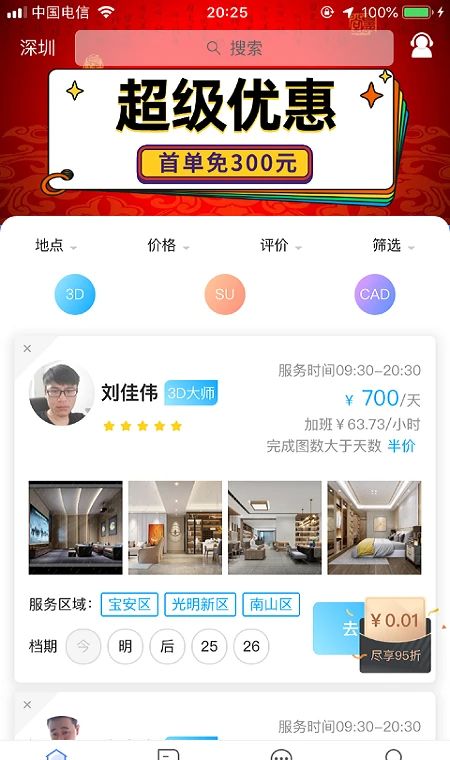Expand the 地点 filter dropdown

coord(55,245)
